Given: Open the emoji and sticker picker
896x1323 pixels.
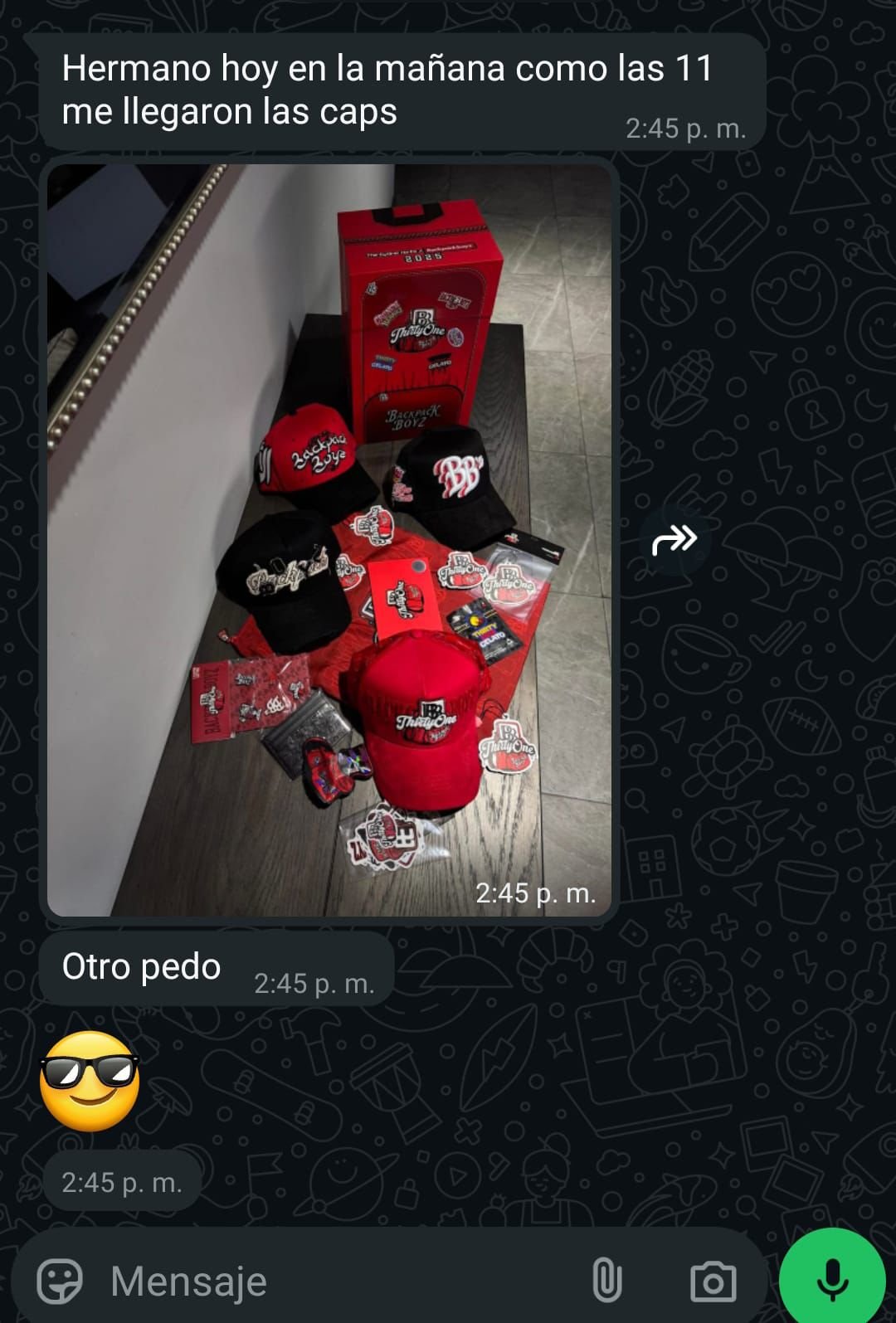Looking at the screenshot, I should click(x=60, y=1281).
